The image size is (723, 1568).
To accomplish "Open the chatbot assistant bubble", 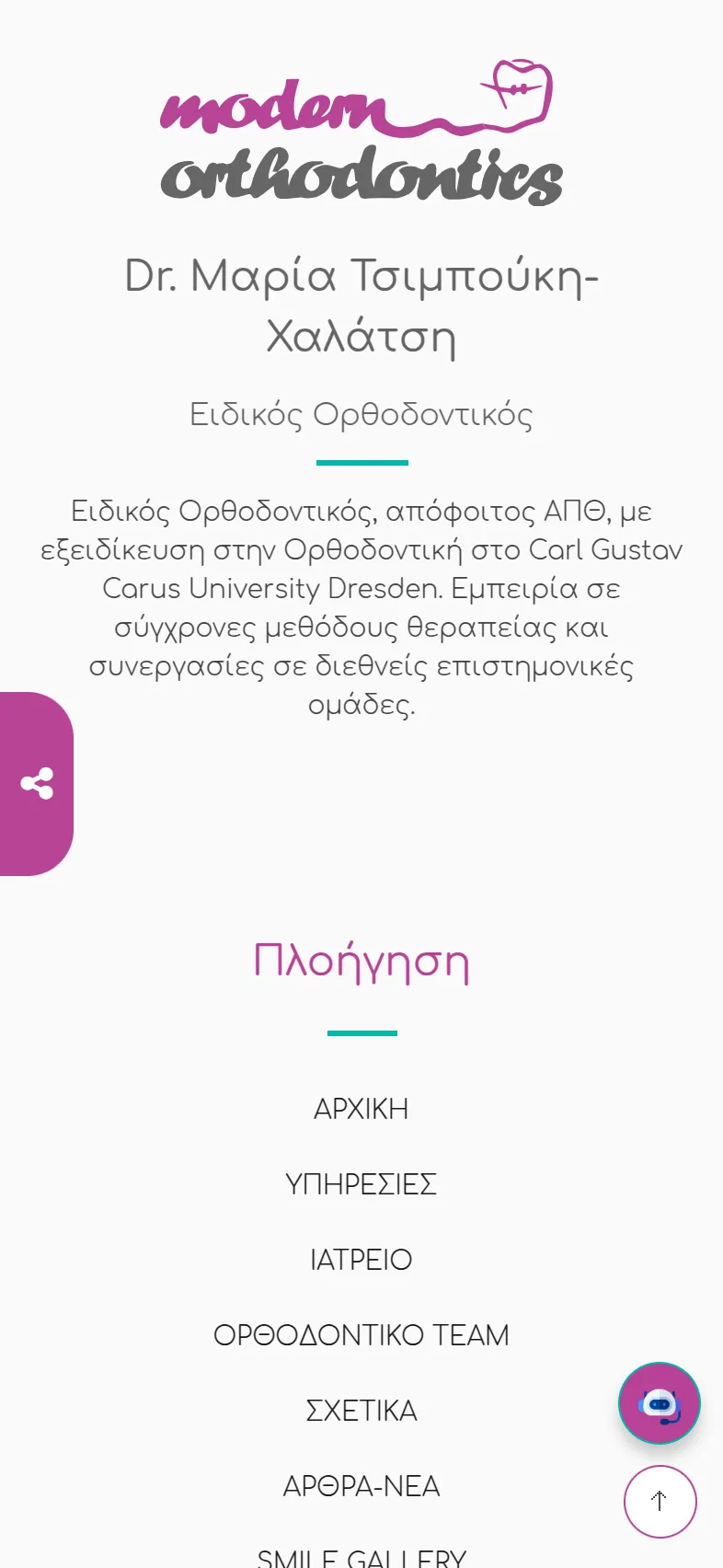I will (659, 1403).
